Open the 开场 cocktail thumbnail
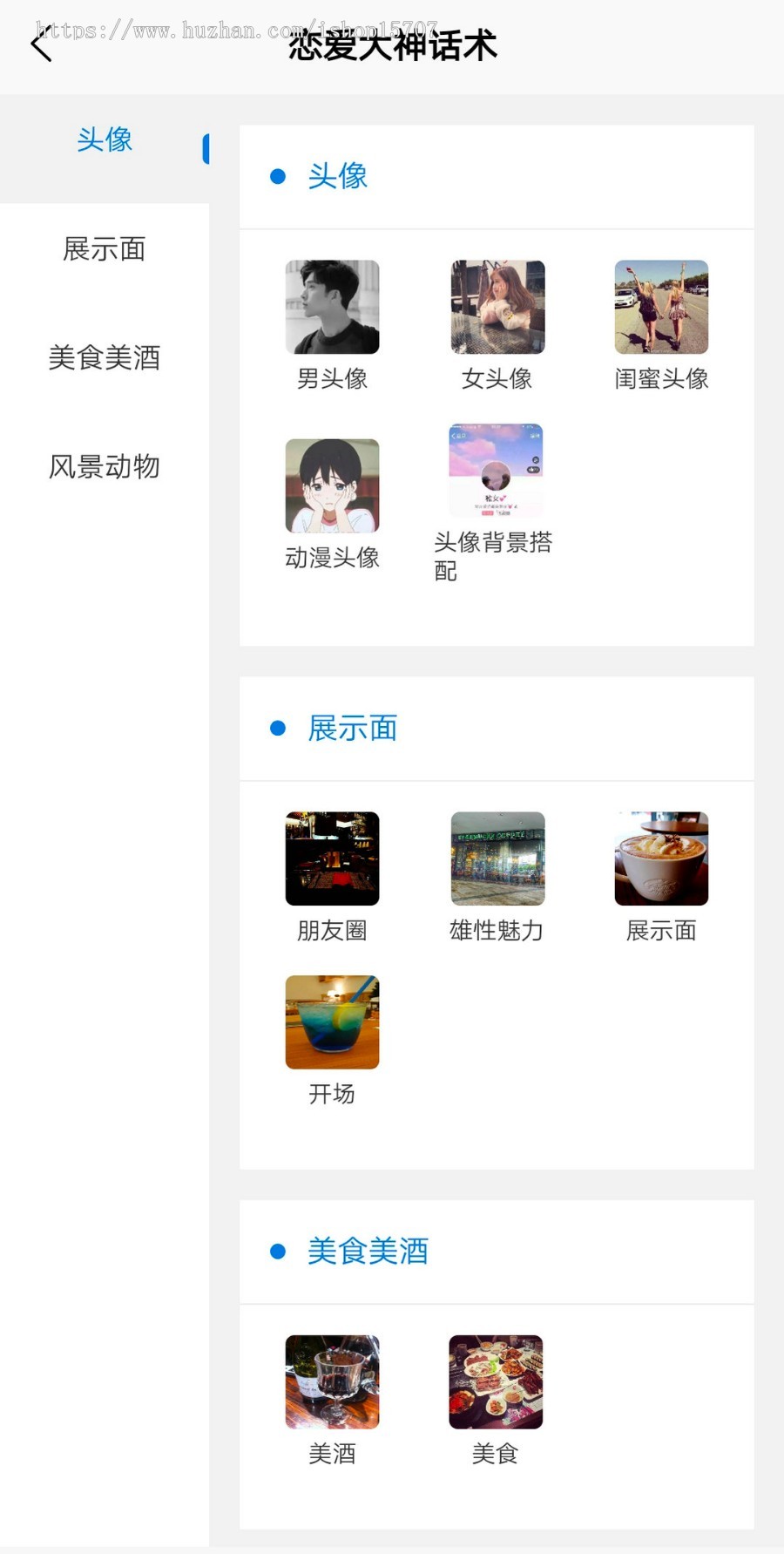 332,1022
